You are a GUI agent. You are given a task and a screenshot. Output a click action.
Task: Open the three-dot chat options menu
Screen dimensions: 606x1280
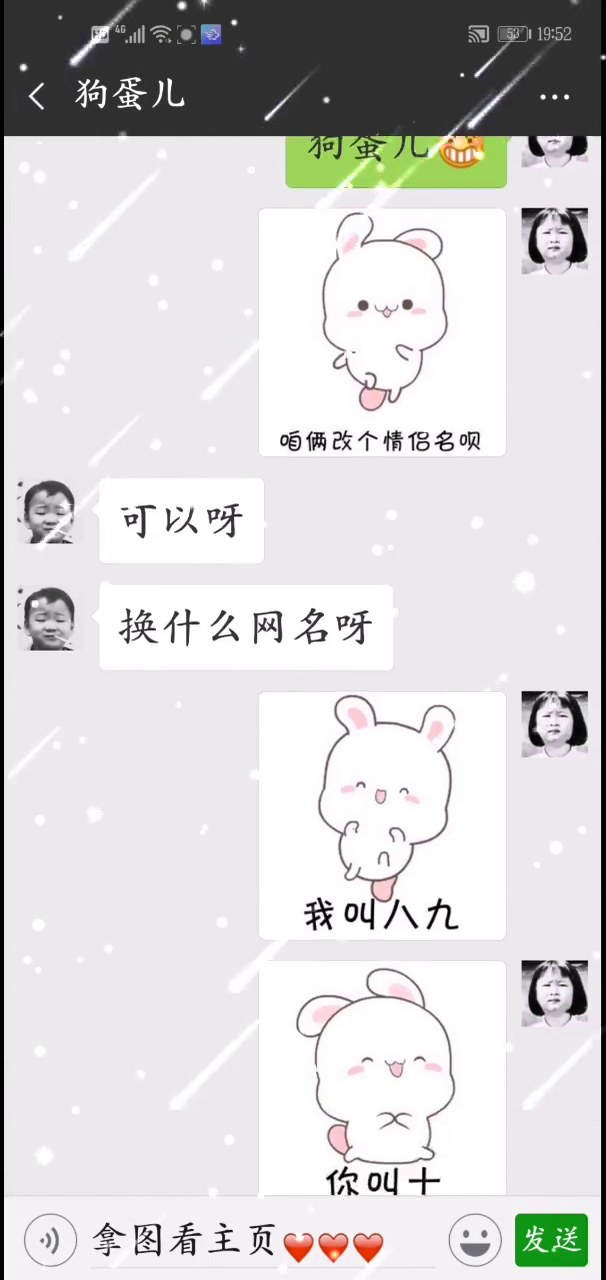(x=554, y=97)
